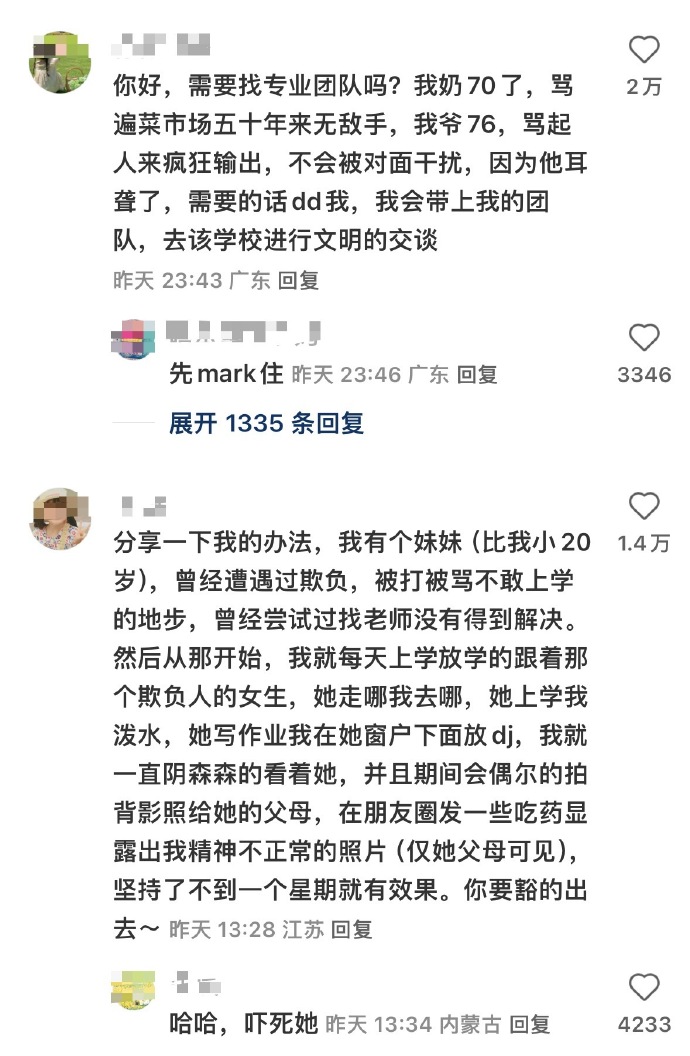This screenshot has height=1056, width=690.
Task: Open avatar of the 江苏 commenter
Action: [x=61, y=519]
